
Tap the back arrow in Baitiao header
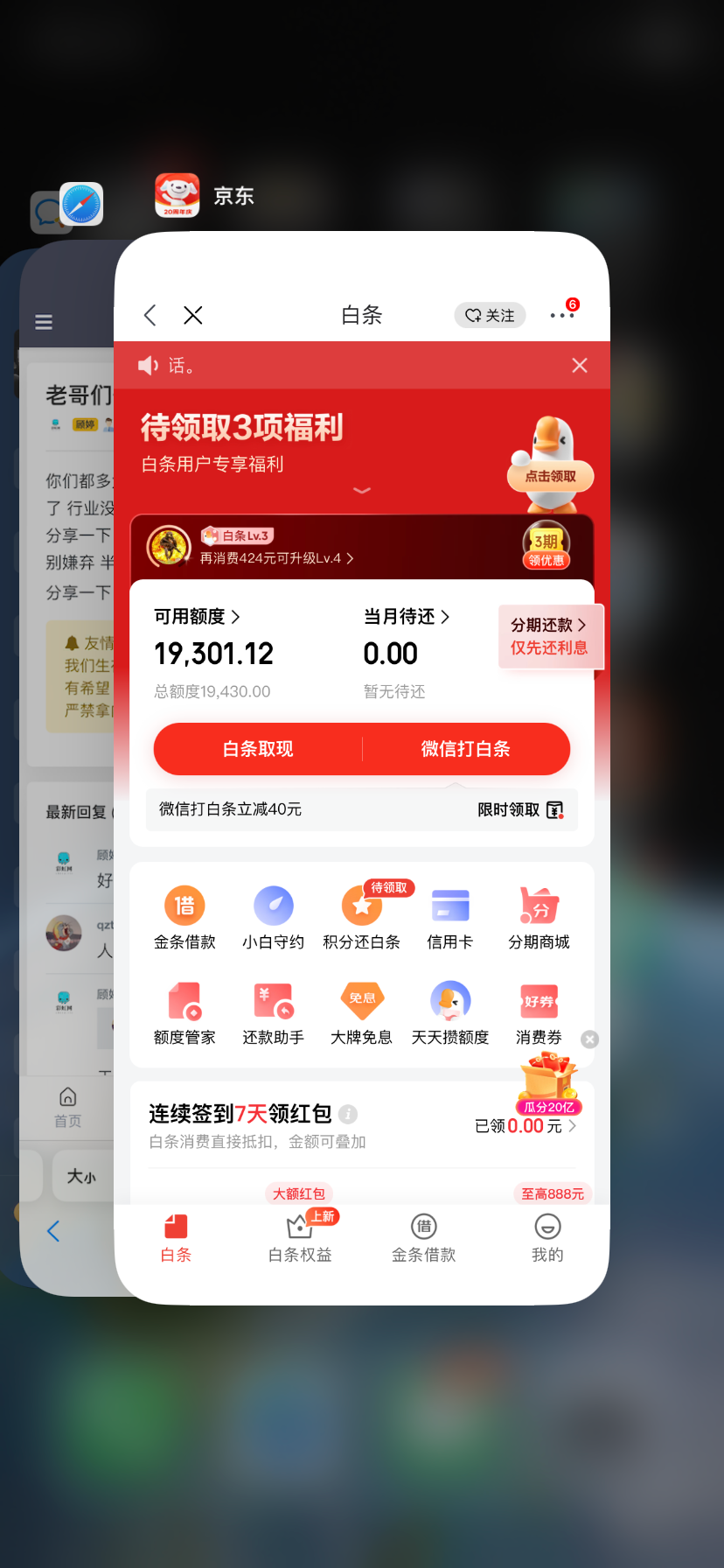pyautogui.click(x=150, y=315)
